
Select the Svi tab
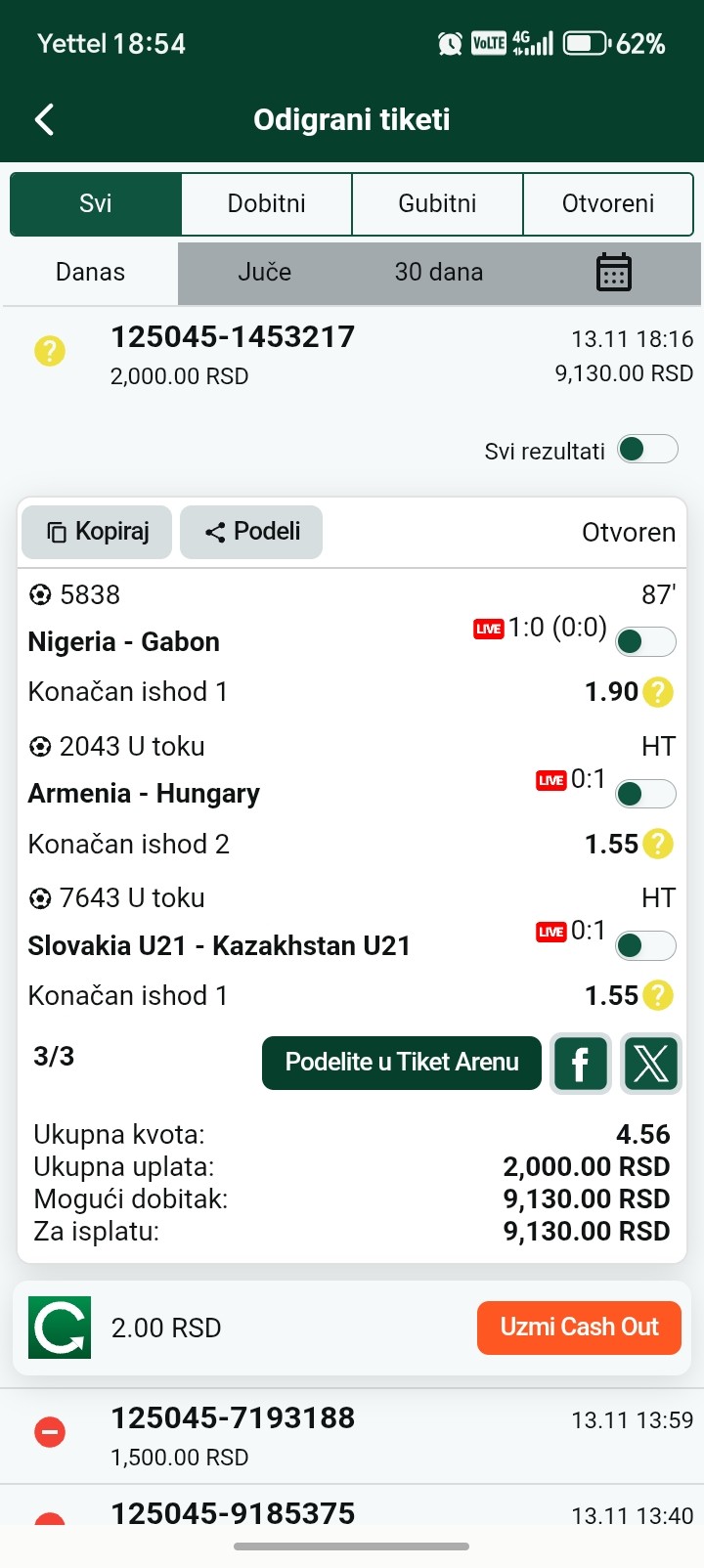tap(96, 203)
